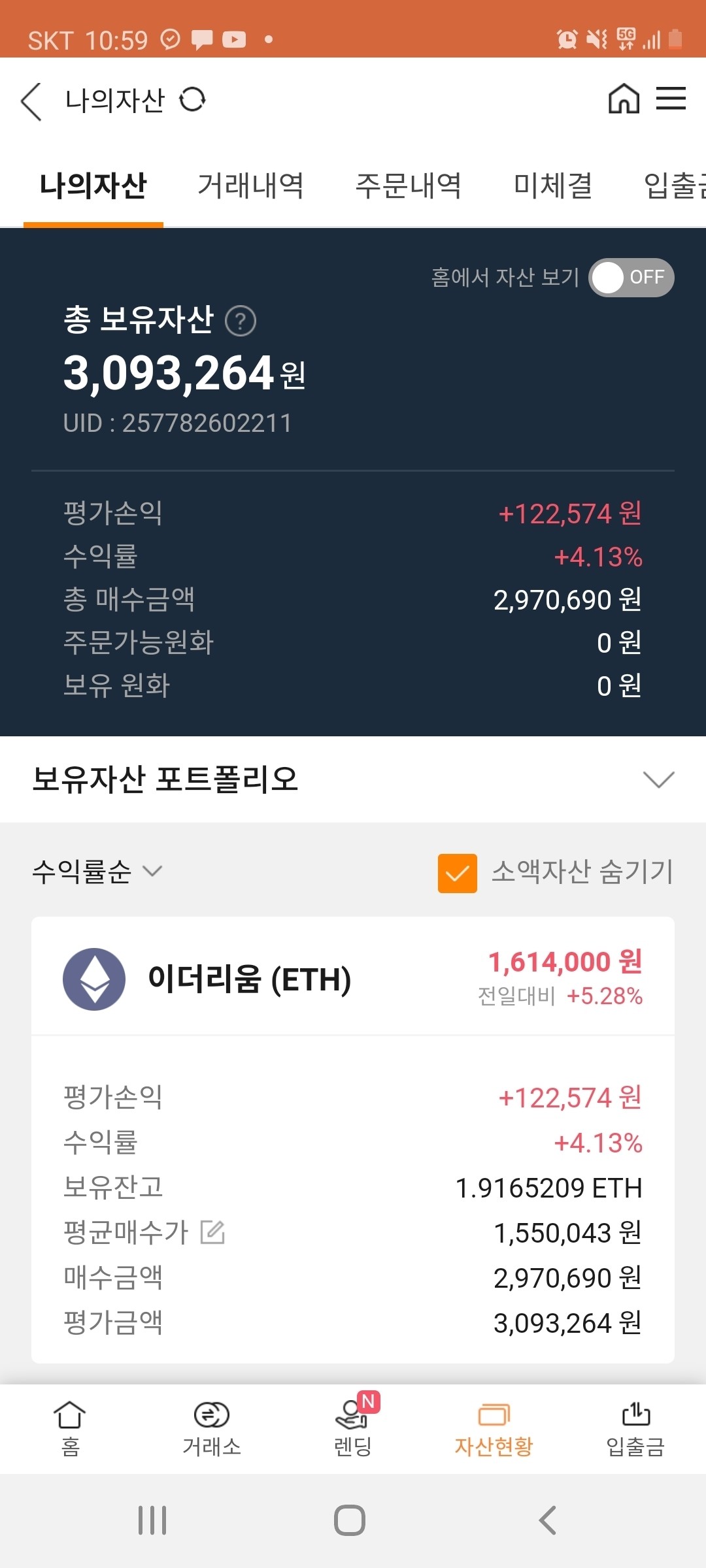Collapse the 보유자산 포트폴리오 section
The width and height of the screenshot is (706, 1568).
click(x=660, y=778)
